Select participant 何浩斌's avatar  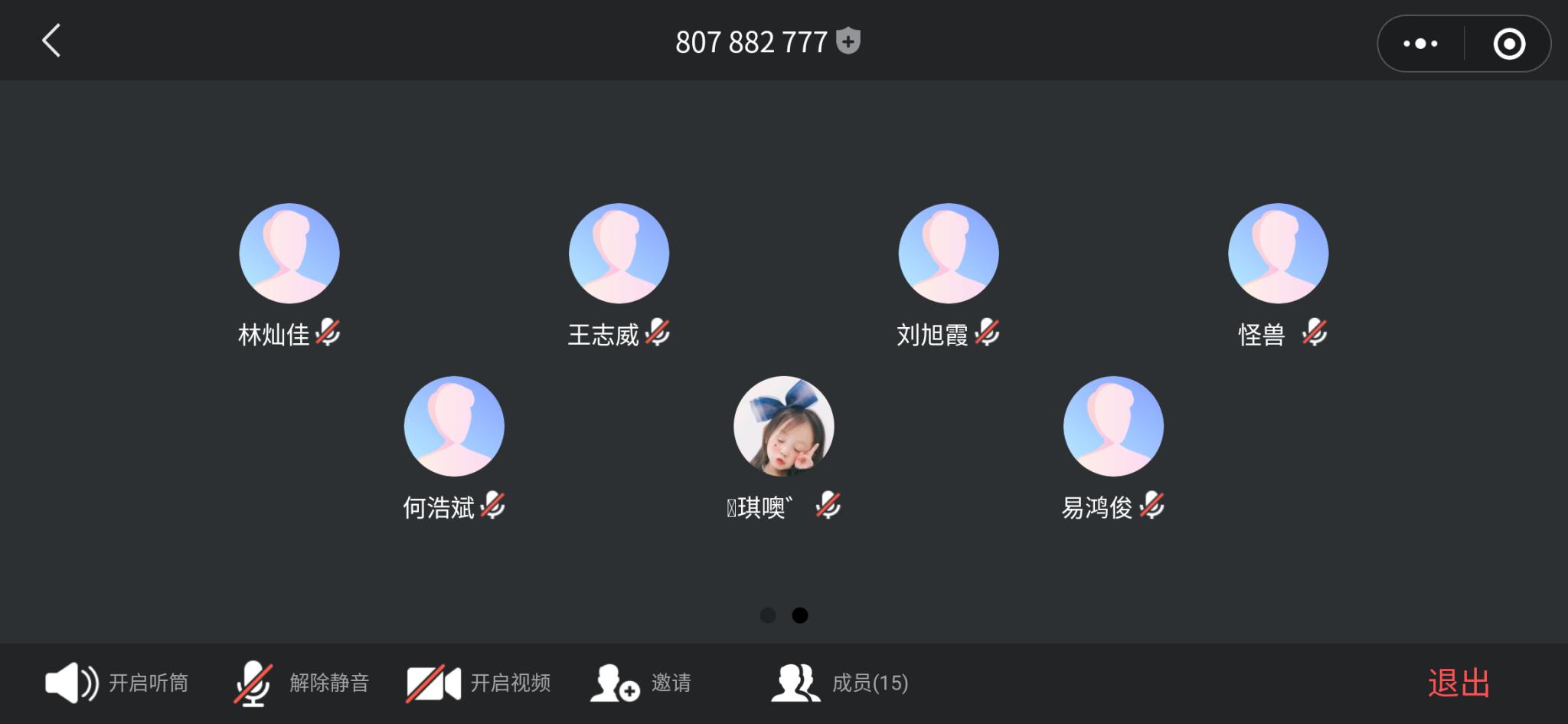point(454,426)
